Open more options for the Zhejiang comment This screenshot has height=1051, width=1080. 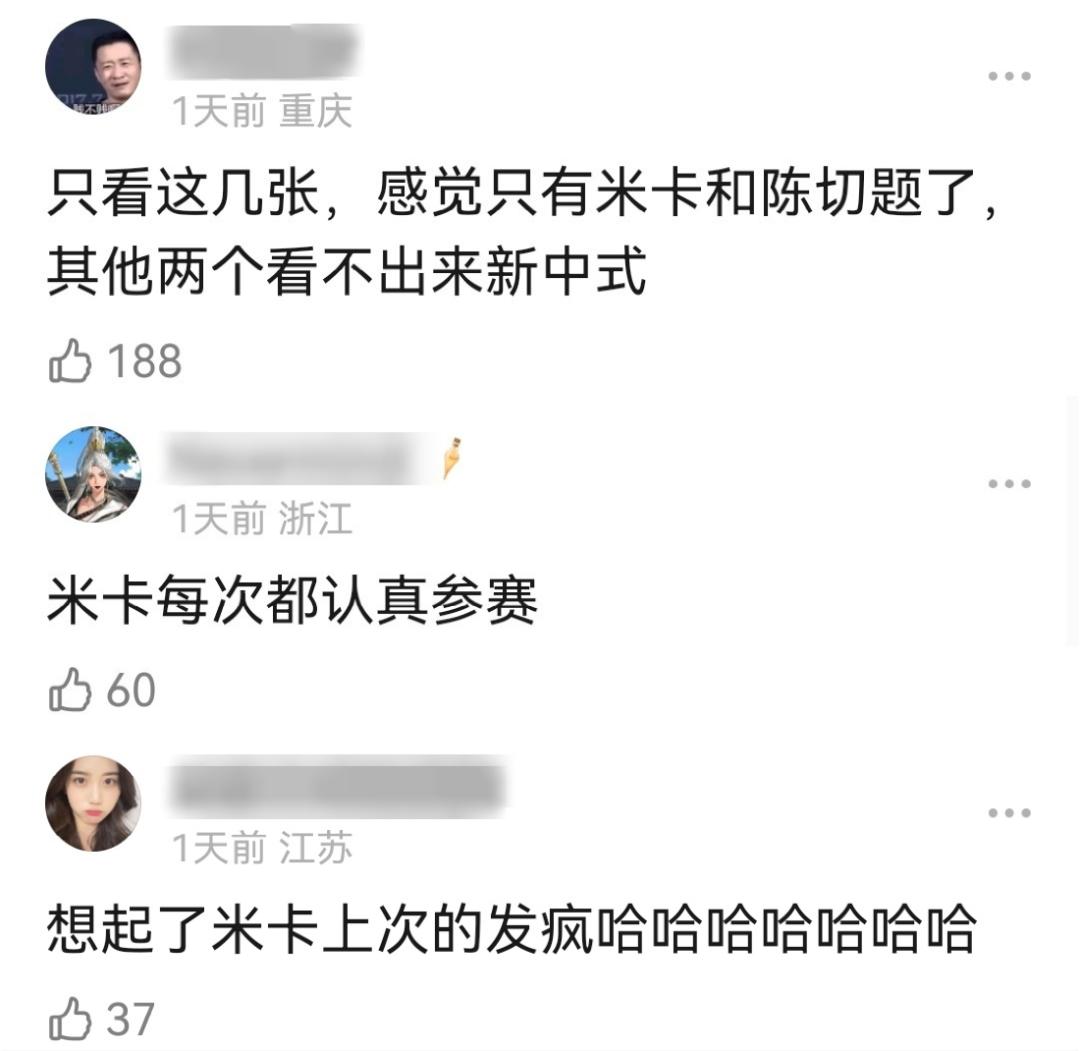coord(1009,485)
